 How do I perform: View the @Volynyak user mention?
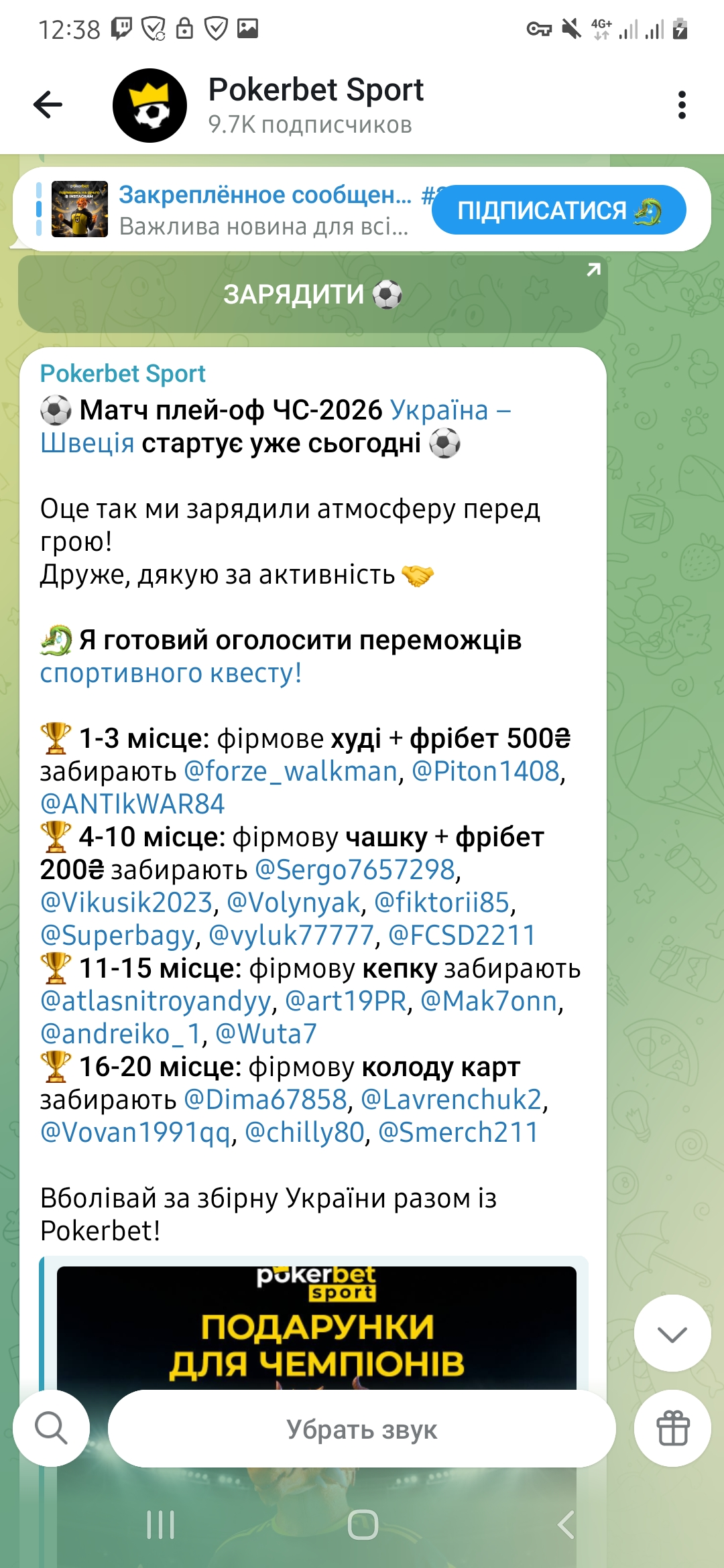click(294, 903)
